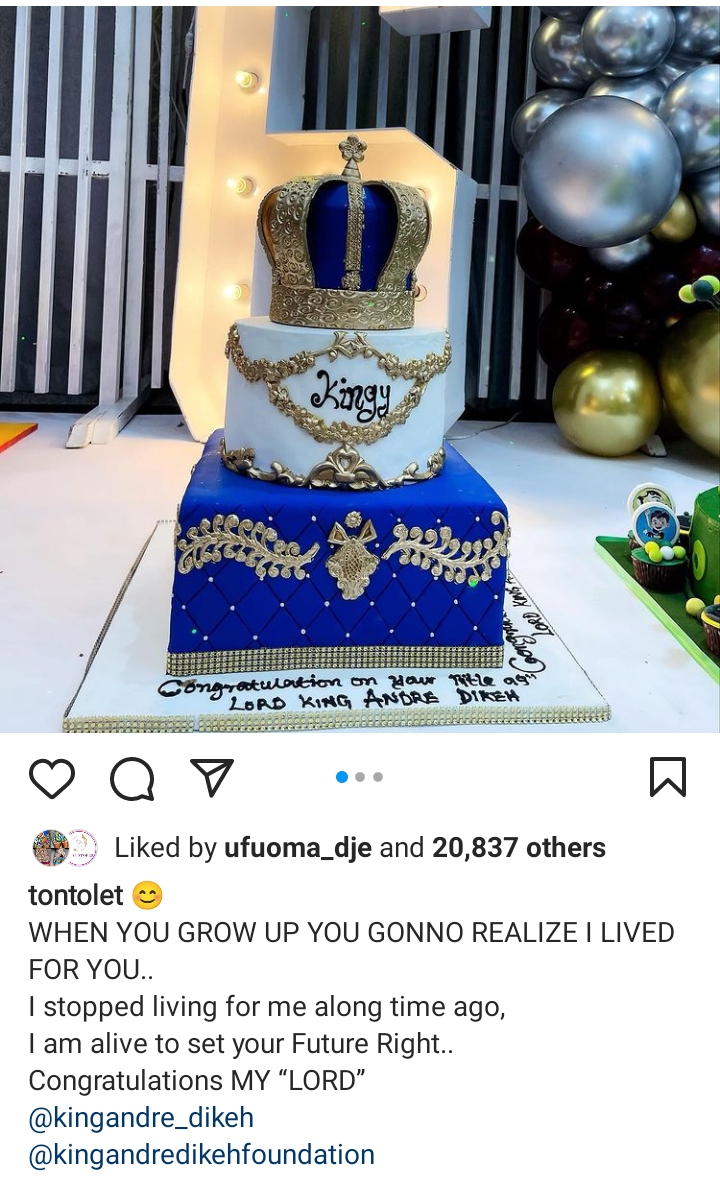Image resolution: width=720 pixels, height=1193 pixels.
Task: Open the @kingandredikehfoundation mention
Action: [201, 1155]
